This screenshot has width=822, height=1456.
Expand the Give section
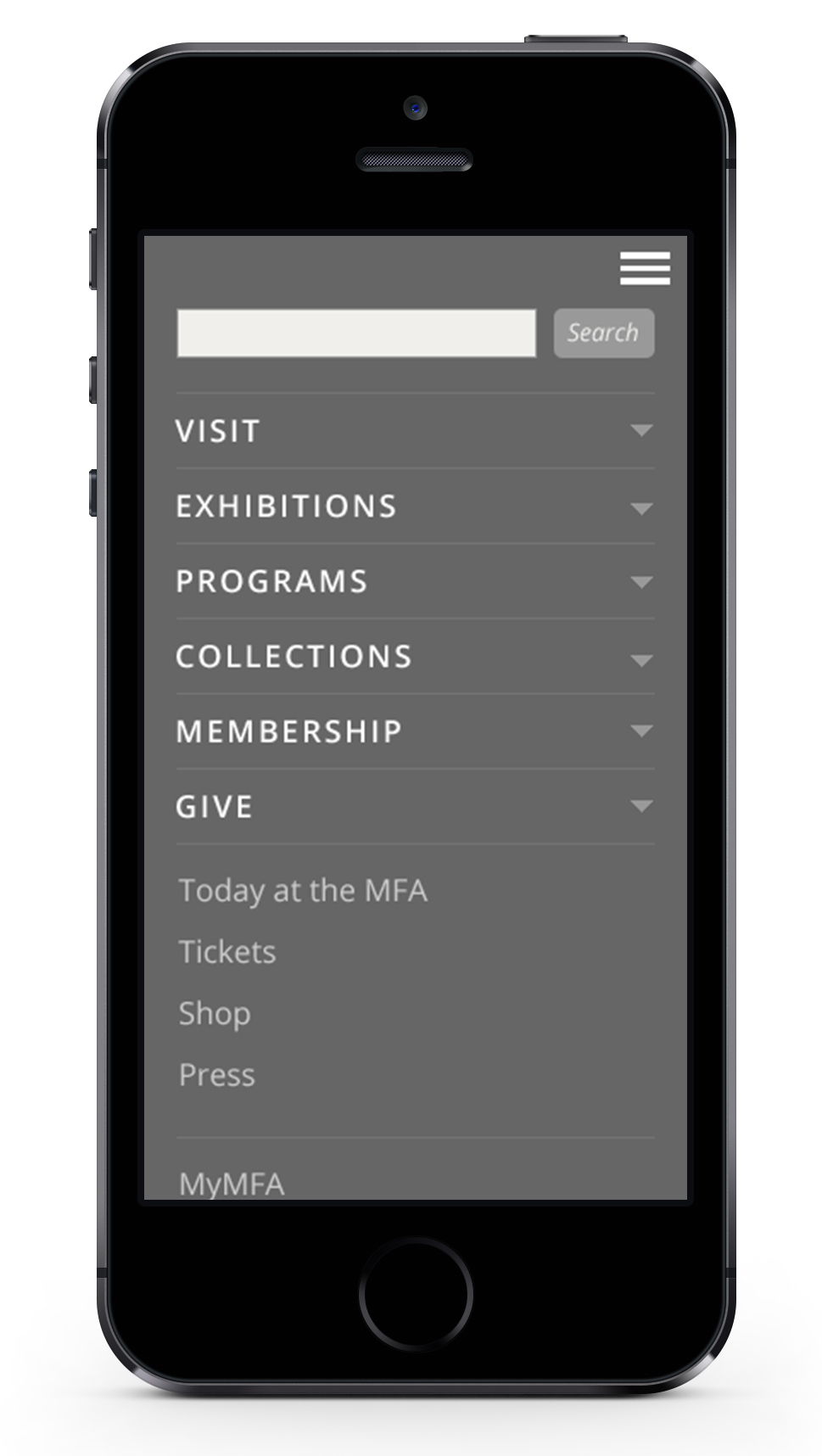coord(416,807)
